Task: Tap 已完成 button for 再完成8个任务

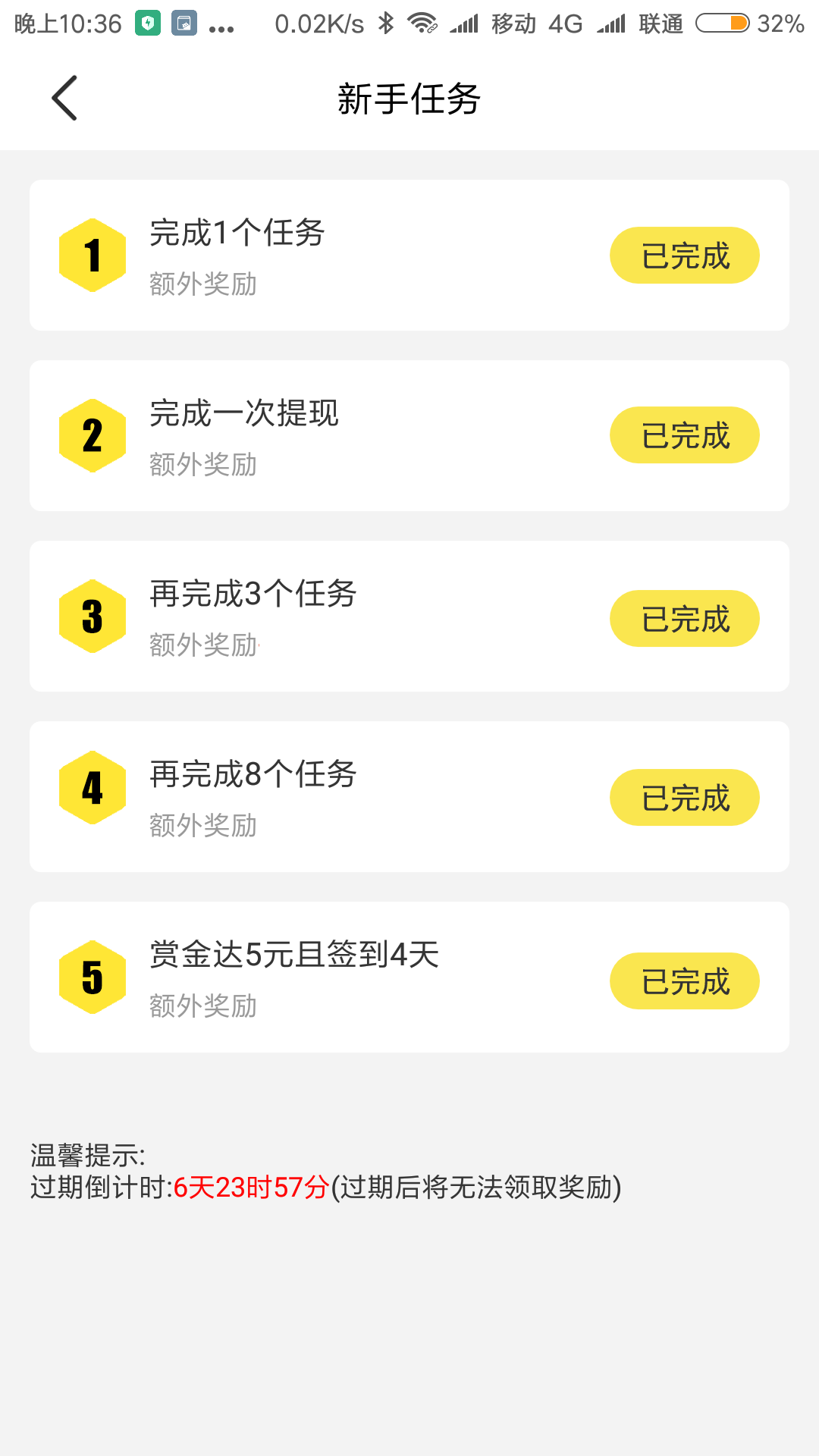Action: click(x=684, y=798)
